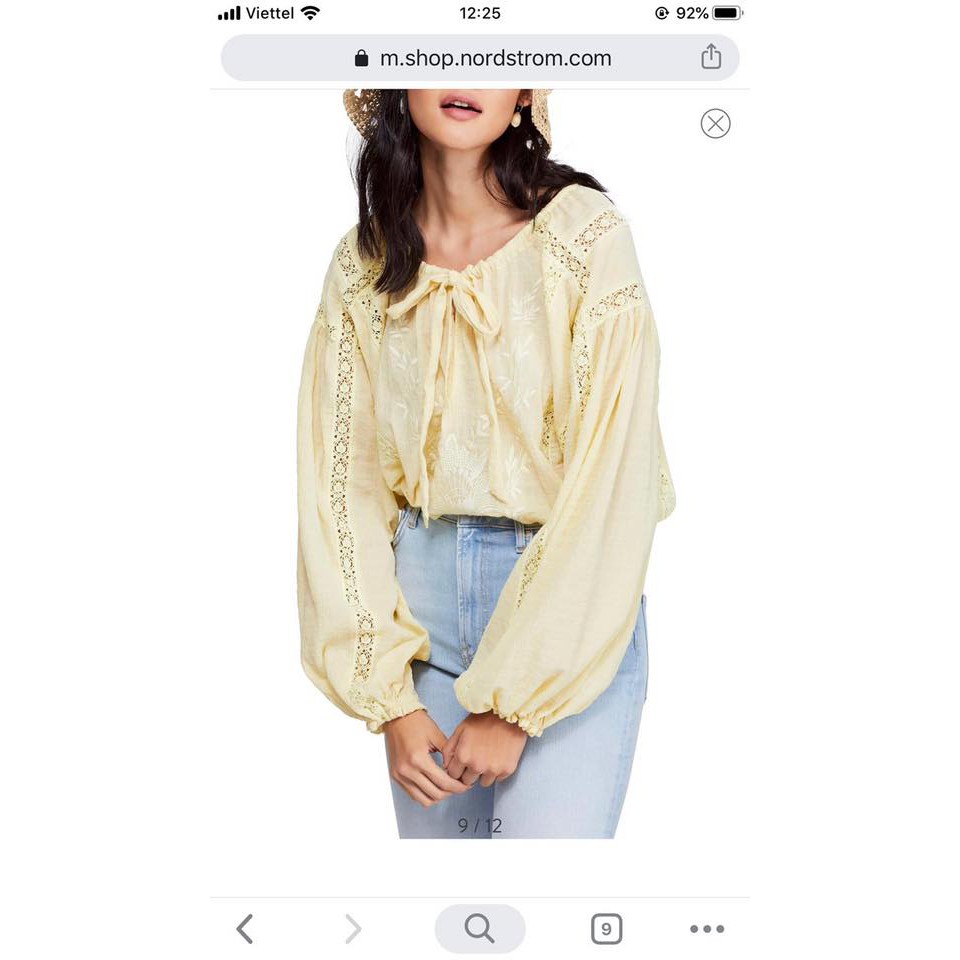Share this Nordstrom page
Screen dimensions: 960x960
[711, 57]
